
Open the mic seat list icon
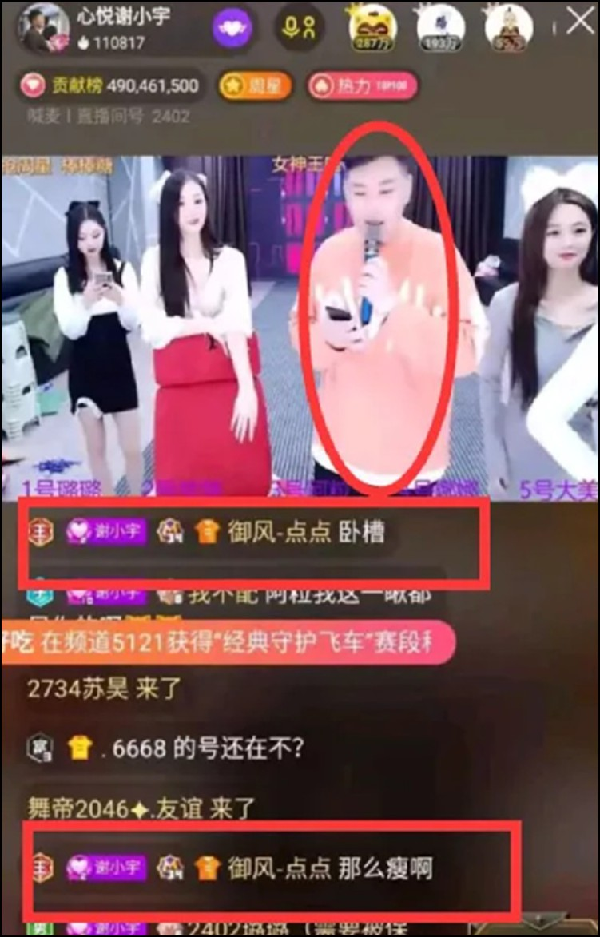click(x=300, y=27)
